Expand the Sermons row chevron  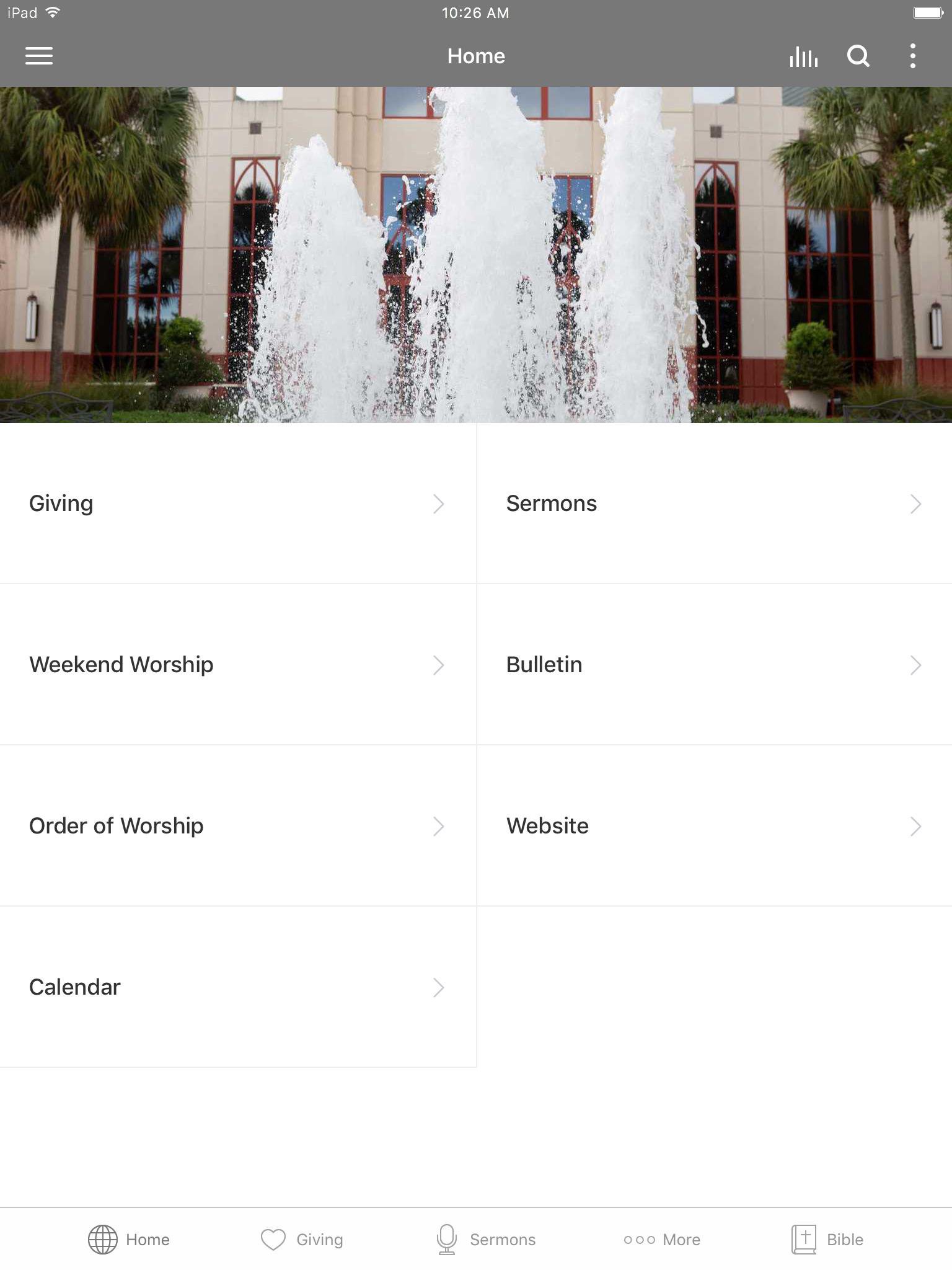915,504
